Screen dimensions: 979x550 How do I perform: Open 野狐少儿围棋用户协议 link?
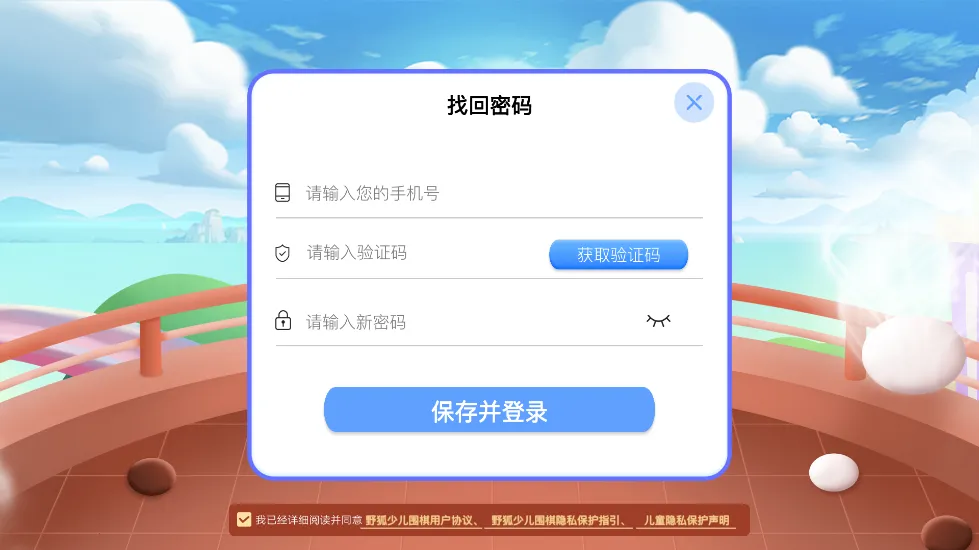click(x=418, y=521)
